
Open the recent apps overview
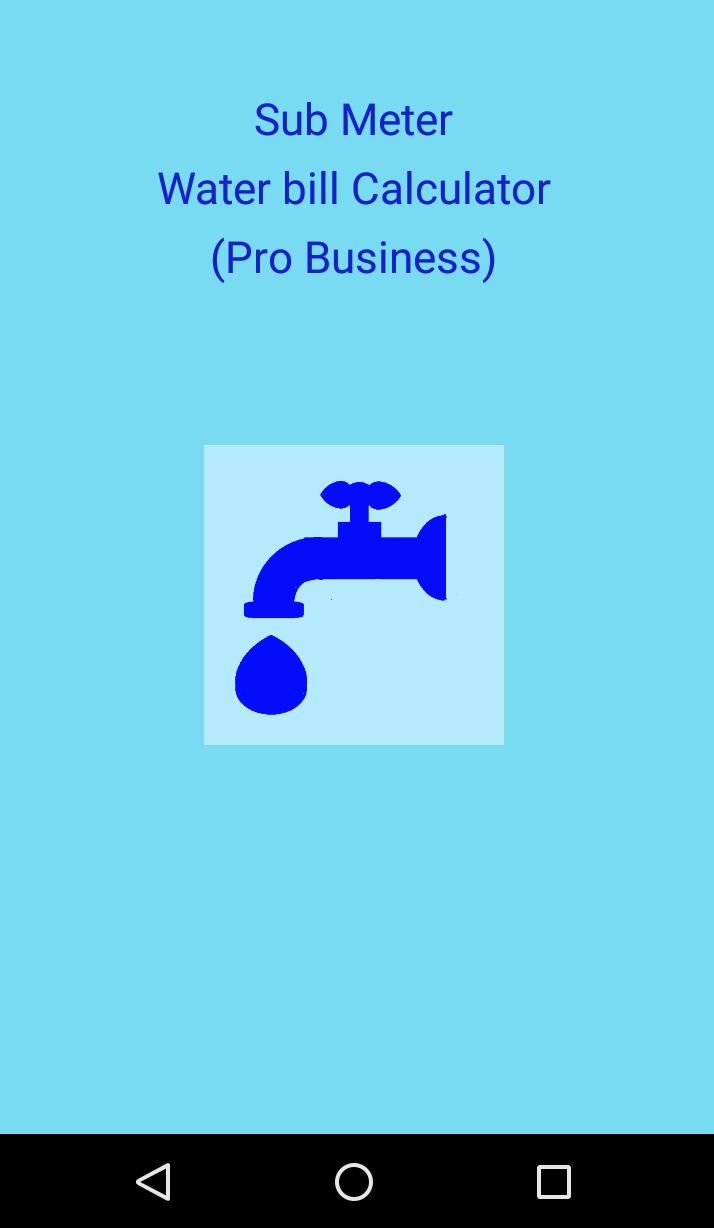553,1182
